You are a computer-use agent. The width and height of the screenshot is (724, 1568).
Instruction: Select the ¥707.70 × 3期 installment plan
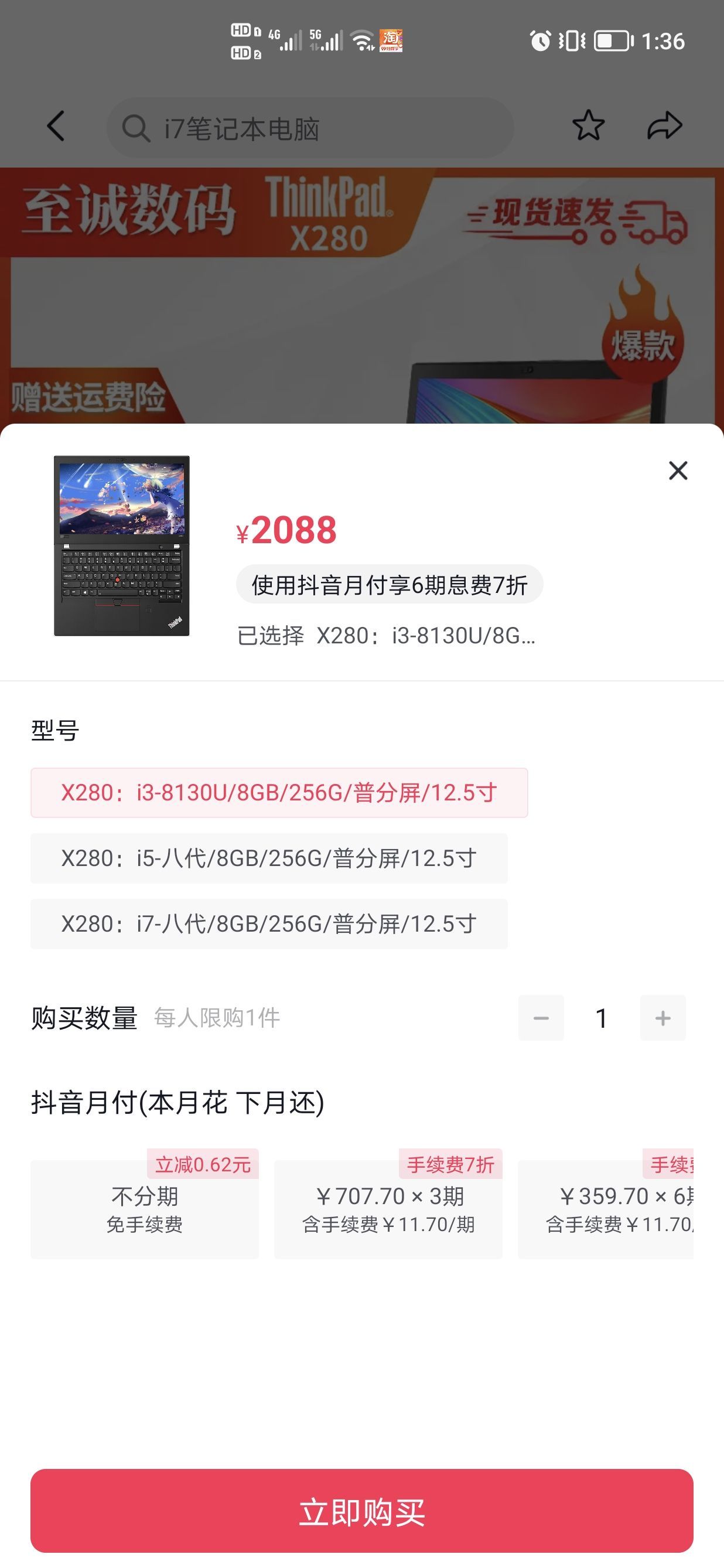[388, 1209]
